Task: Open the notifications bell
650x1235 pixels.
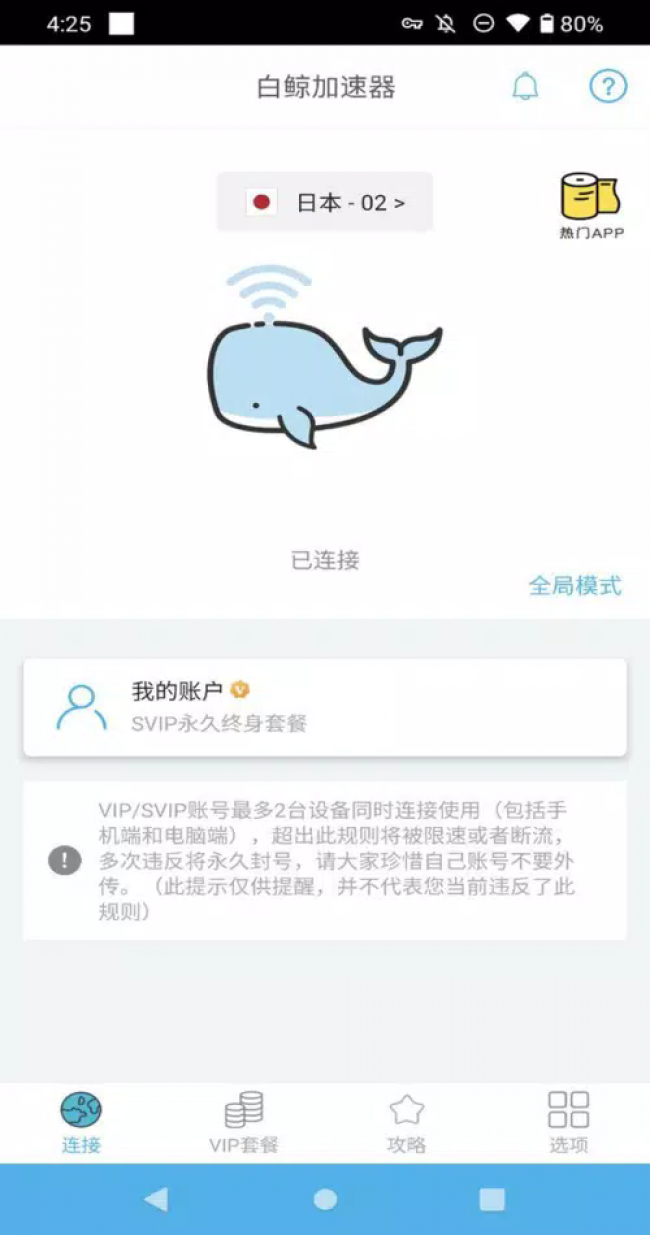Action: [525, 87]
